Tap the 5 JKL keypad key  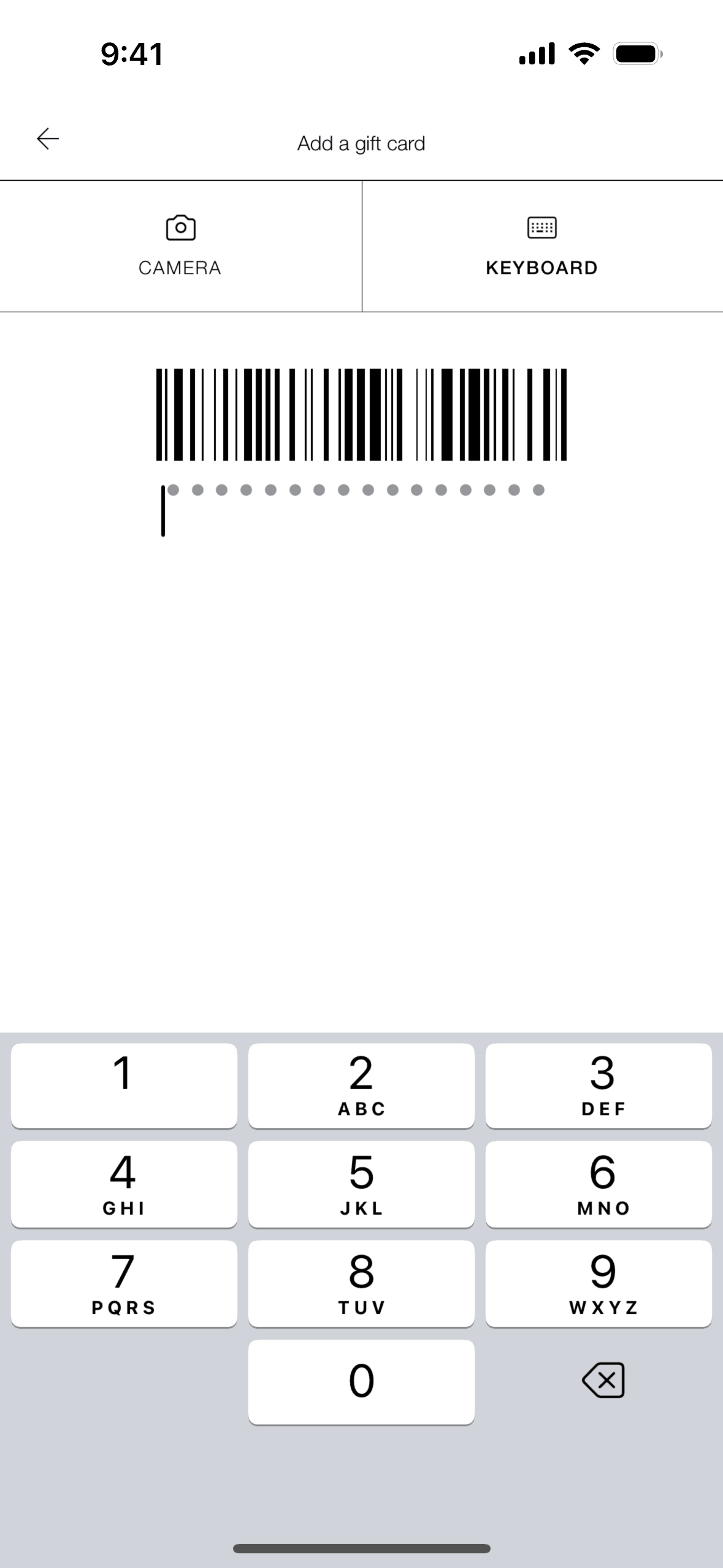pos(361,1184)
